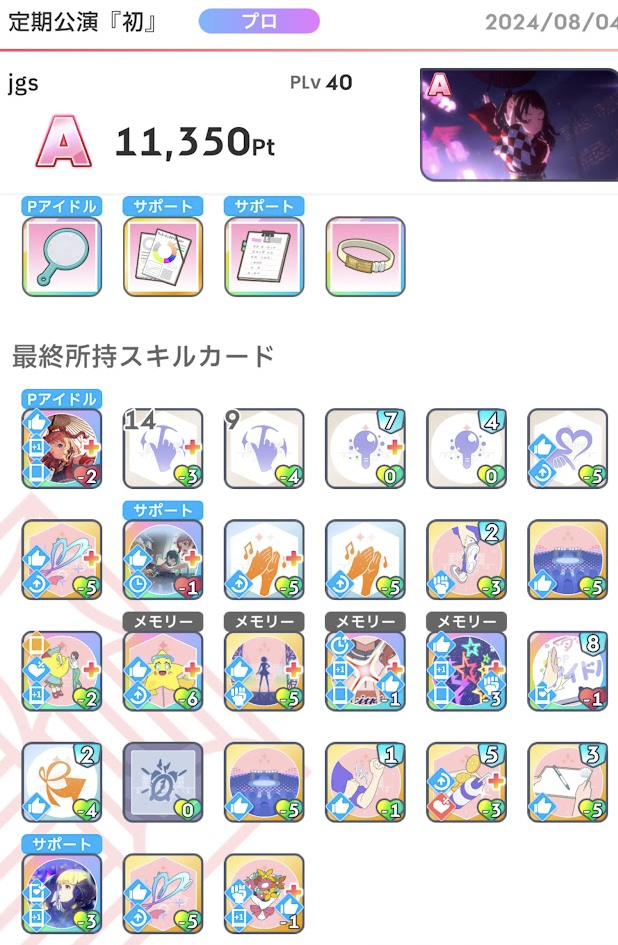View the raised fist card numbered 1
This screenshot has width=618, height=945.
pos(365,782)
